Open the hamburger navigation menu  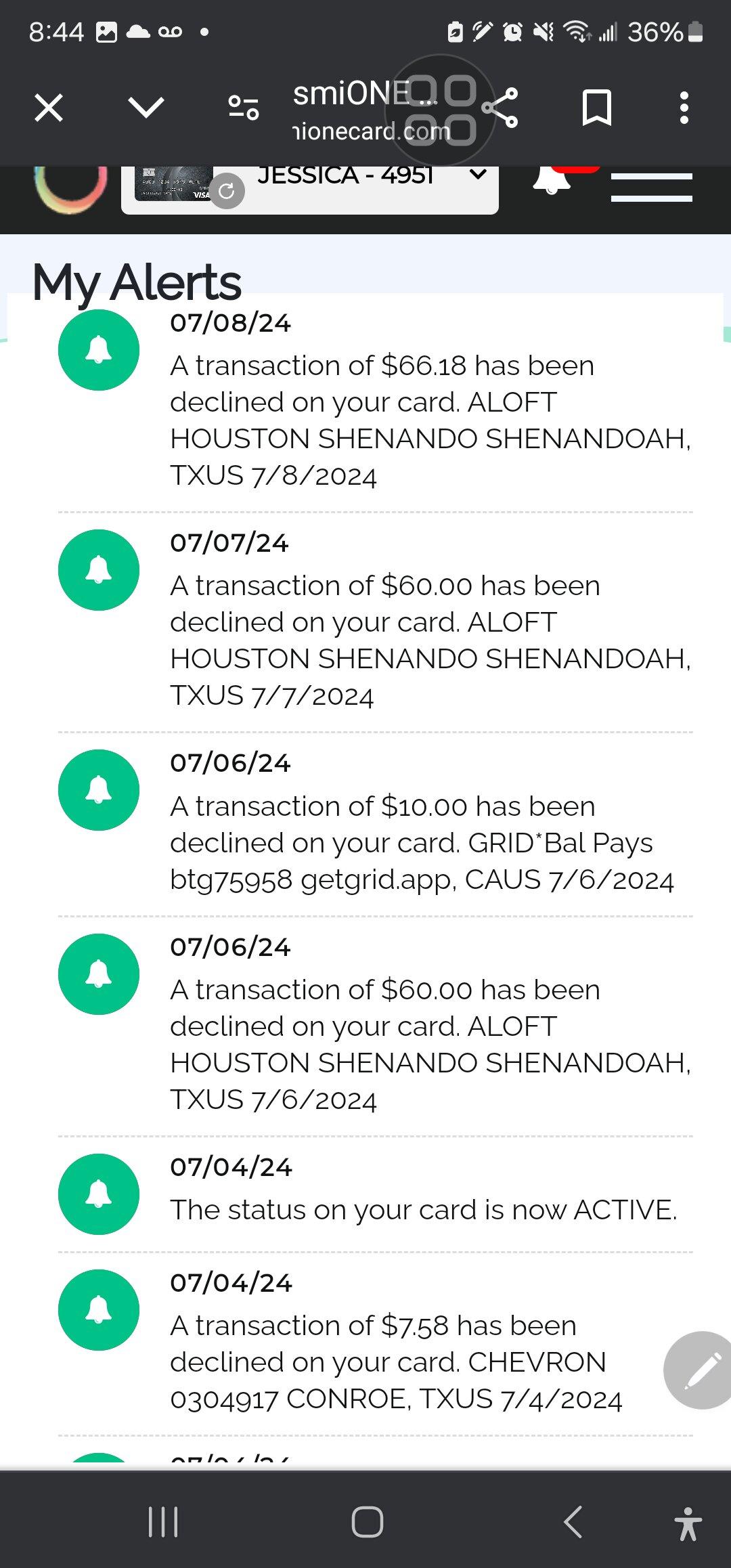(x=651, y=187)
